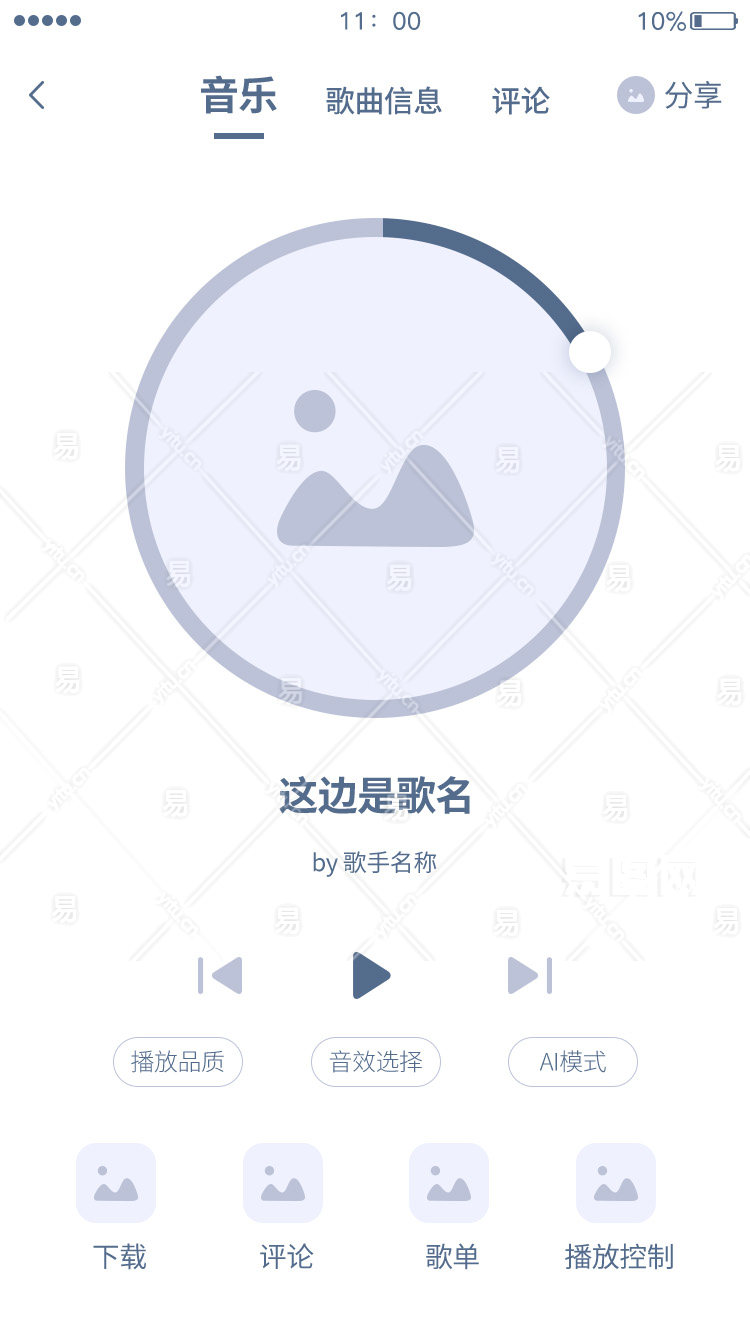Open 播放品质 options

pyautogui.click(x=178, y=1062)
